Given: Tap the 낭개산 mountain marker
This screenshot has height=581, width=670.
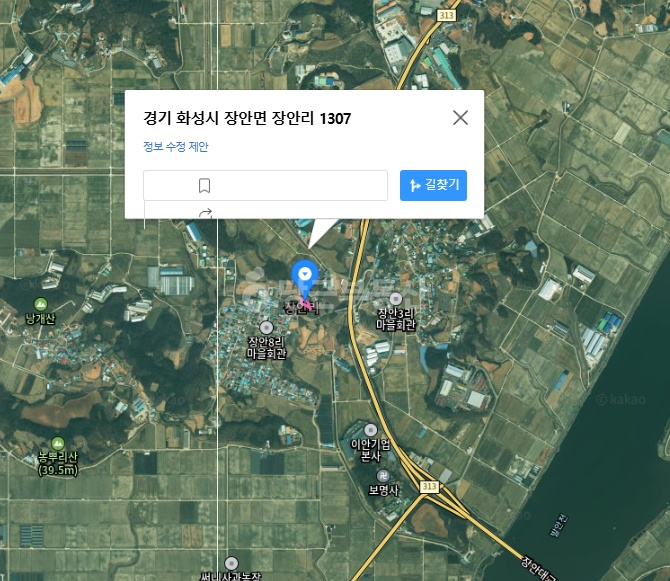Looking at the screenshot, I should [x=41, y=304].
